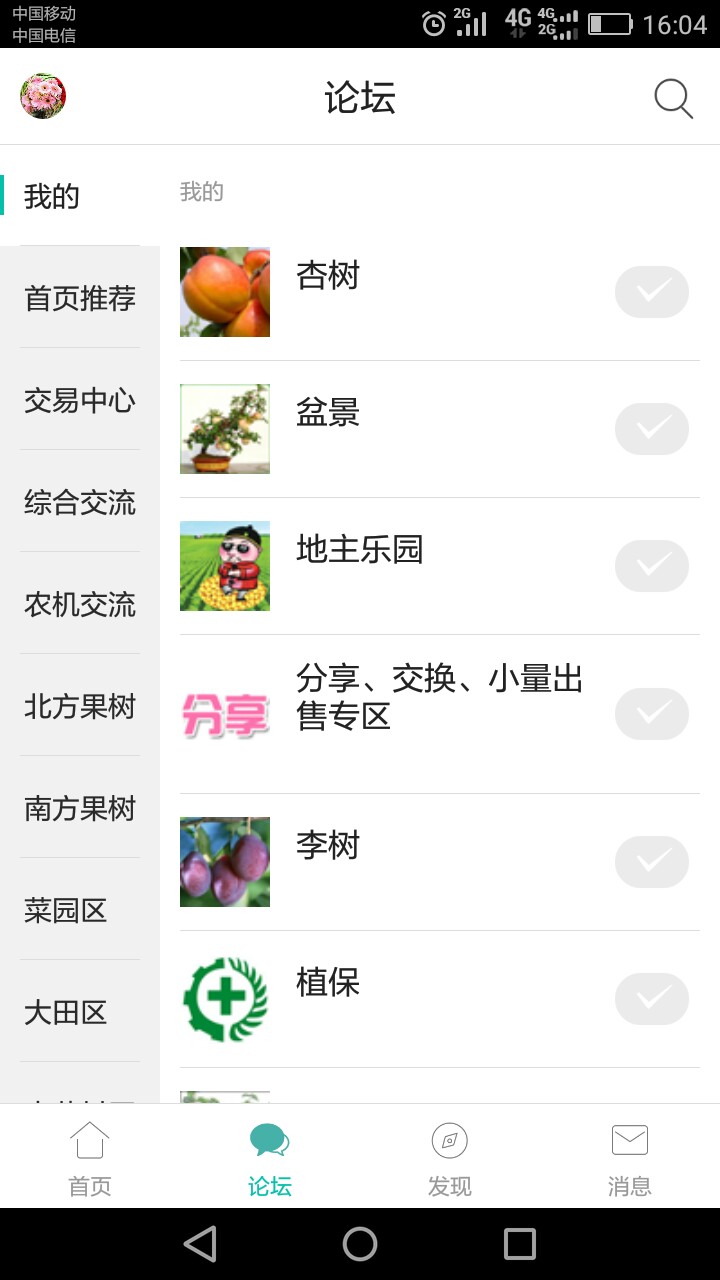Open the 综合交流 category

click(80, 502)
